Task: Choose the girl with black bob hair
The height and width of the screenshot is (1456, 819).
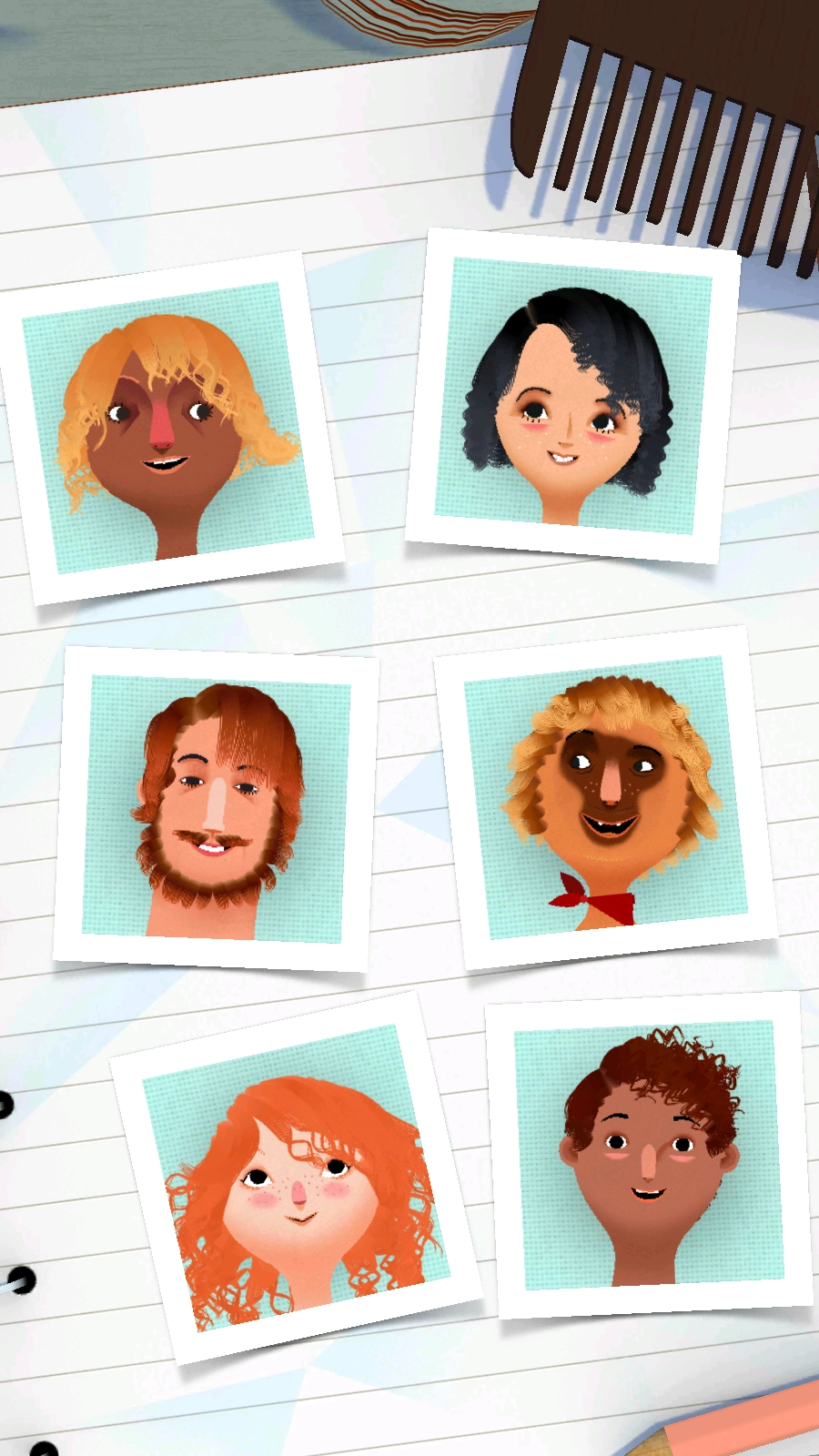Action: pos(569,400)
